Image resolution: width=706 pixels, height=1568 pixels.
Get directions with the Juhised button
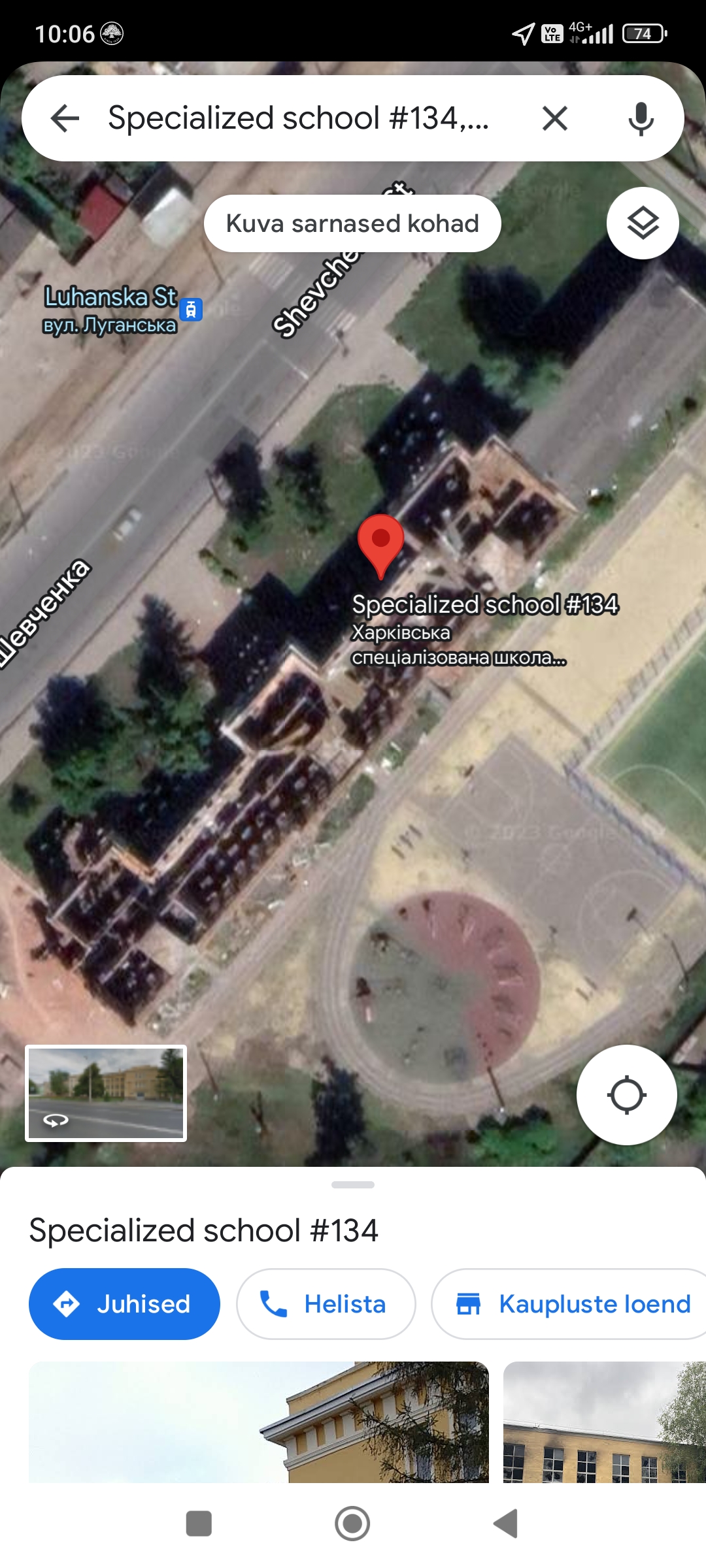pos(124,1304)
